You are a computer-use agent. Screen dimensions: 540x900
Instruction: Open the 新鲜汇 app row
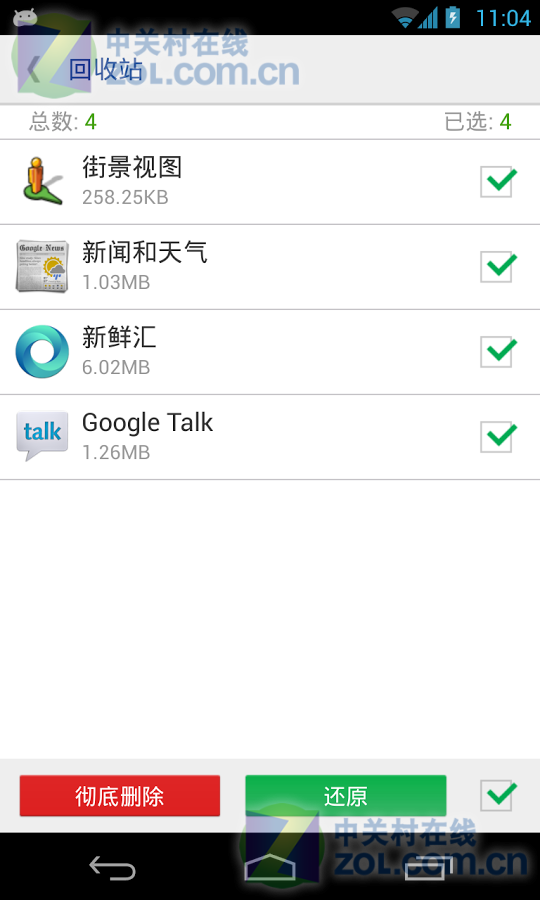[270, 352]
